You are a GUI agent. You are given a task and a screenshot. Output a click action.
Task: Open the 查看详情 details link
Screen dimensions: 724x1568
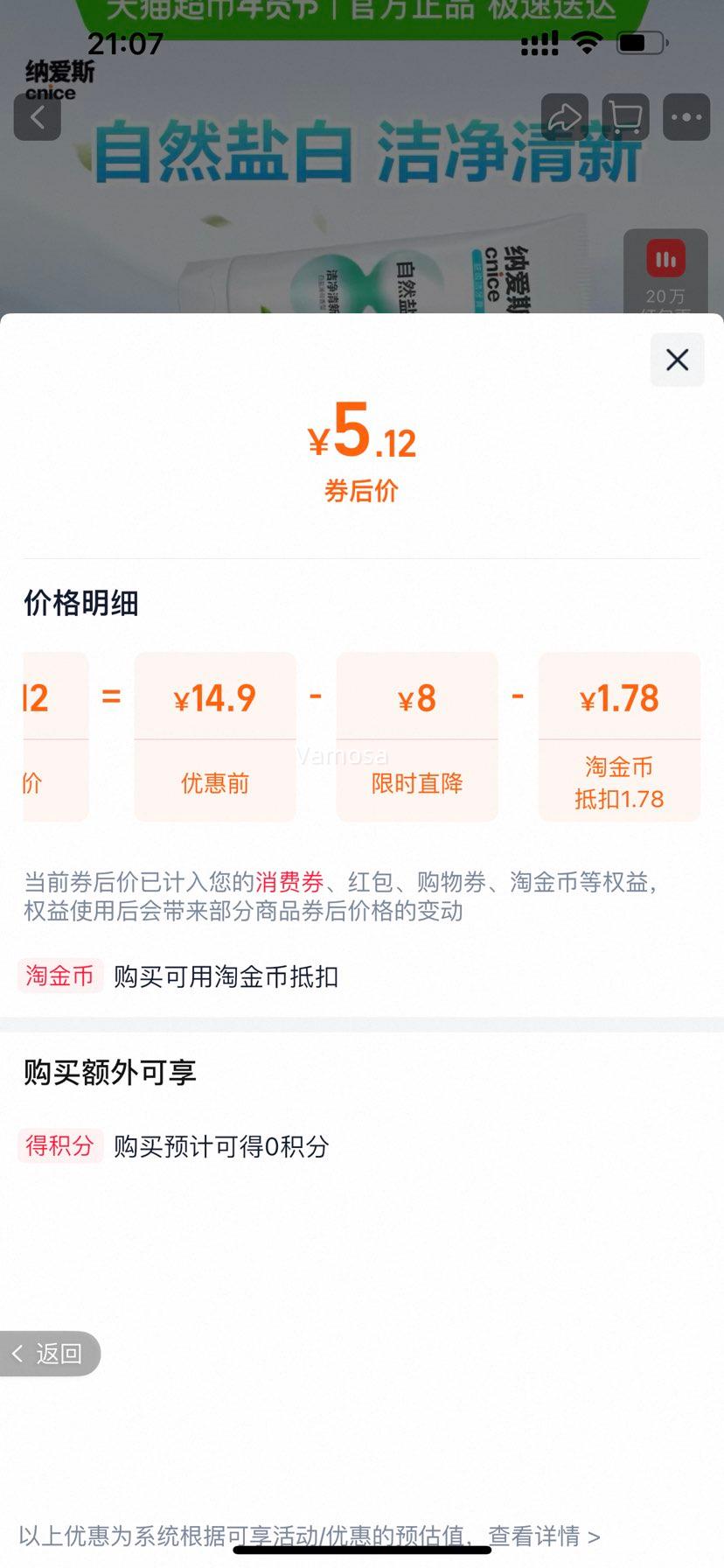tap(537, 1536)
